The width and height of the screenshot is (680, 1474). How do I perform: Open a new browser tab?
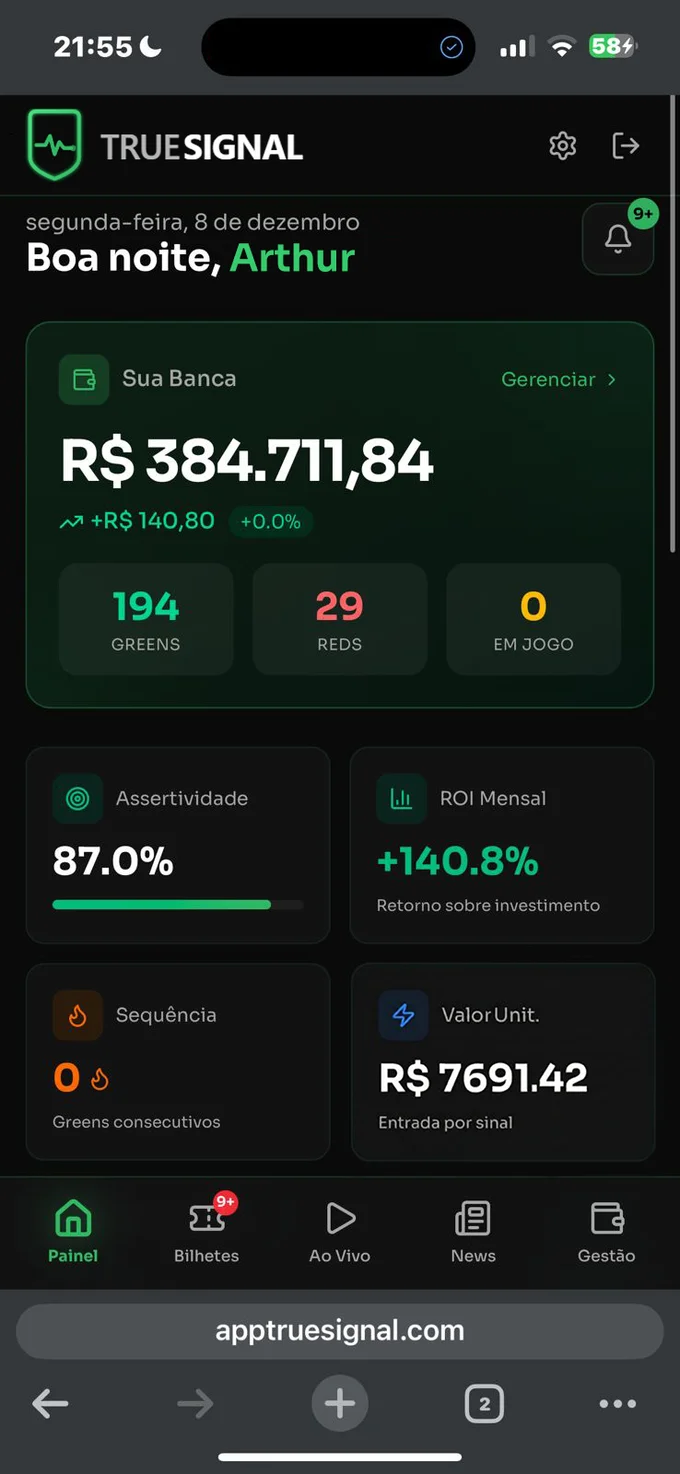(340, 1404)
